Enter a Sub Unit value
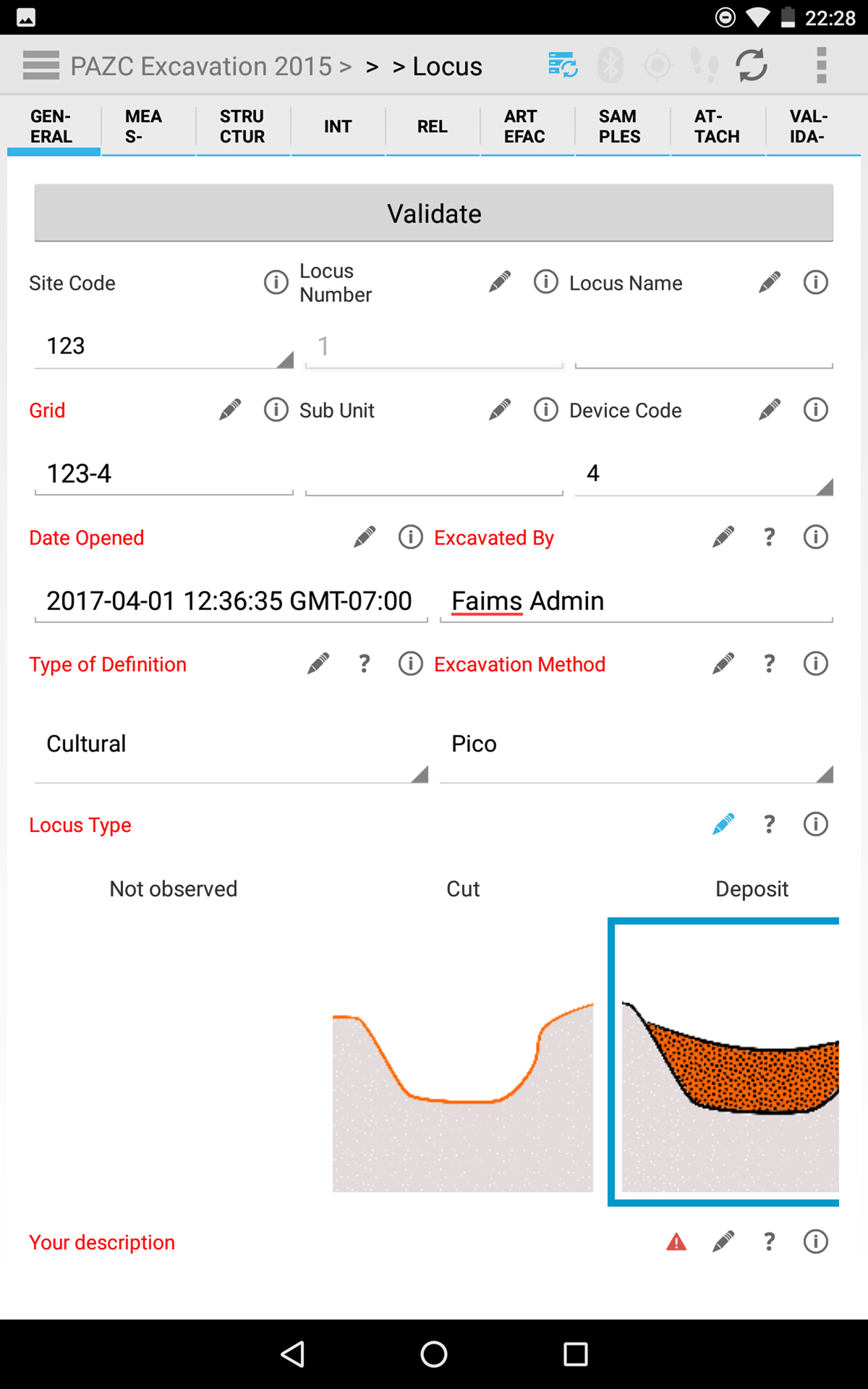Image resolution: width=868 pixels, height=1389 pixels. (434, 474)
